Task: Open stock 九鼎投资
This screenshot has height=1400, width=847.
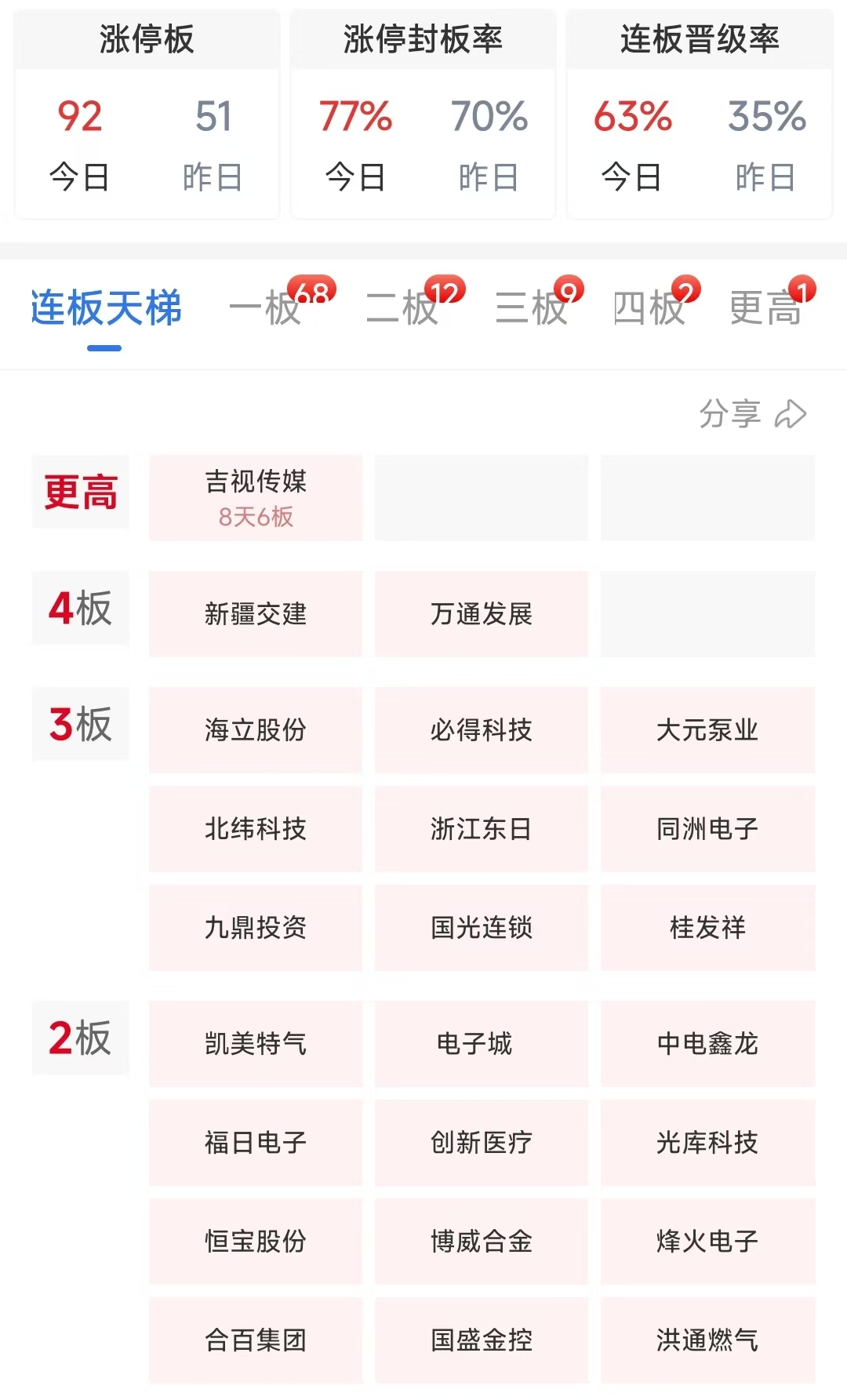Action: tap(256, 927)
